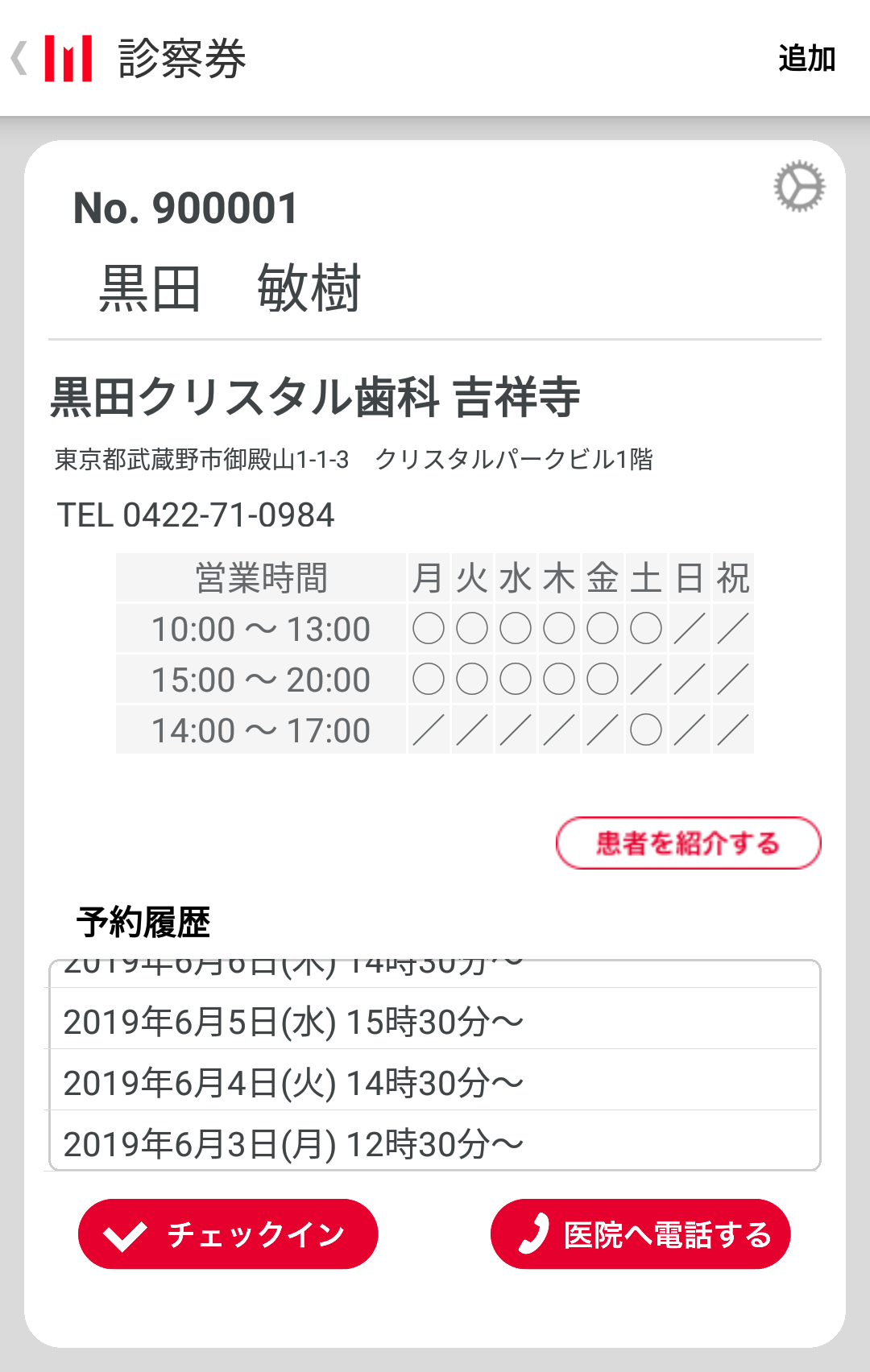
Task: Check in with the チェックイン button
Action: 228,1234
